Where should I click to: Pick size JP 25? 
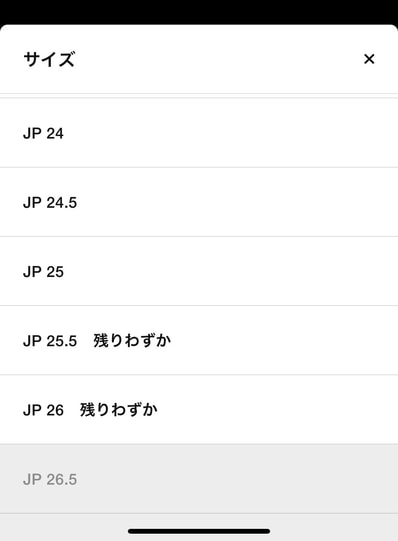point(199,271)
